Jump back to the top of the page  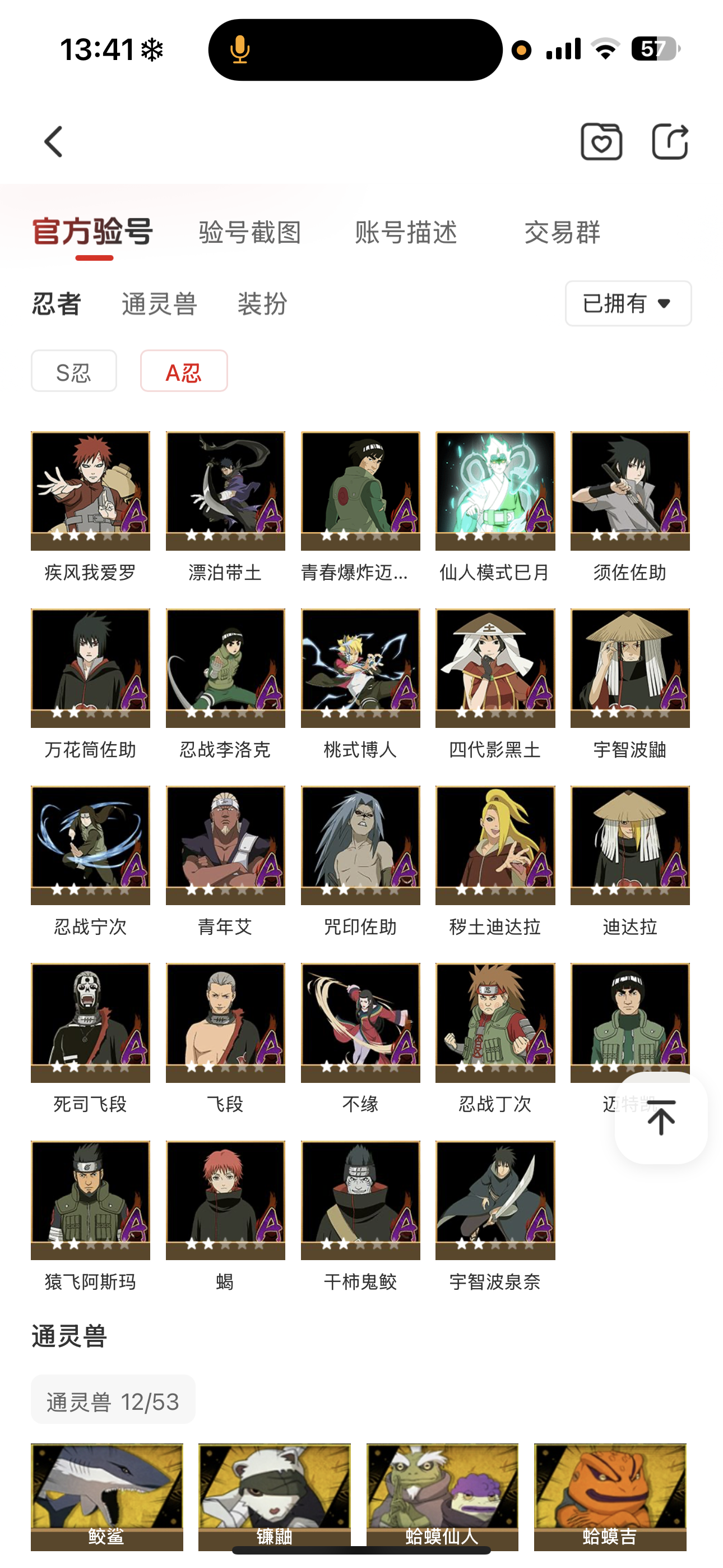click(x=661, y=1118)
